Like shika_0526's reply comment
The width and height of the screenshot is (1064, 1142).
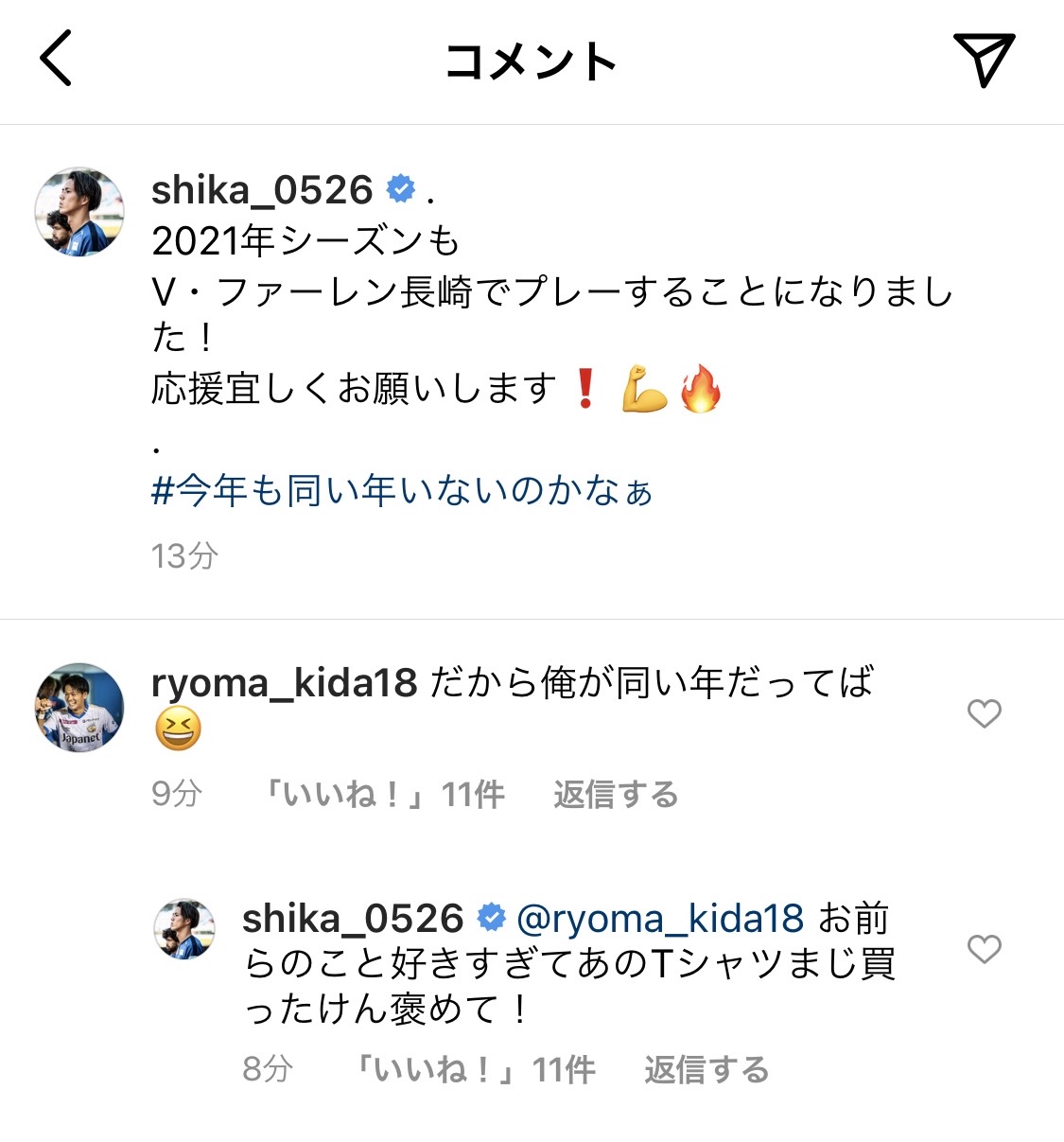pyautogui.click(x=984, y=949)
